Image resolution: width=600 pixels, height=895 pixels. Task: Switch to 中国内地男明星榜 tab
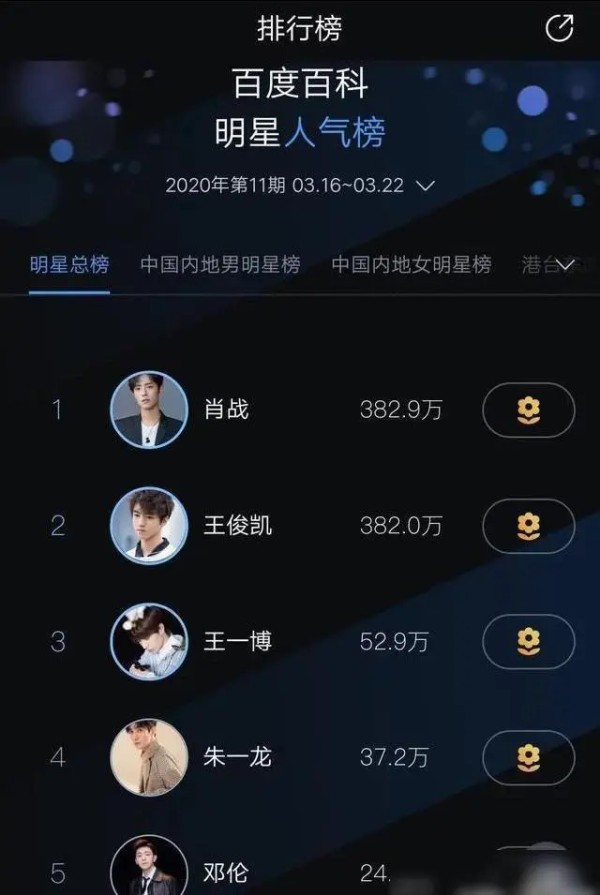click(220, 265)
